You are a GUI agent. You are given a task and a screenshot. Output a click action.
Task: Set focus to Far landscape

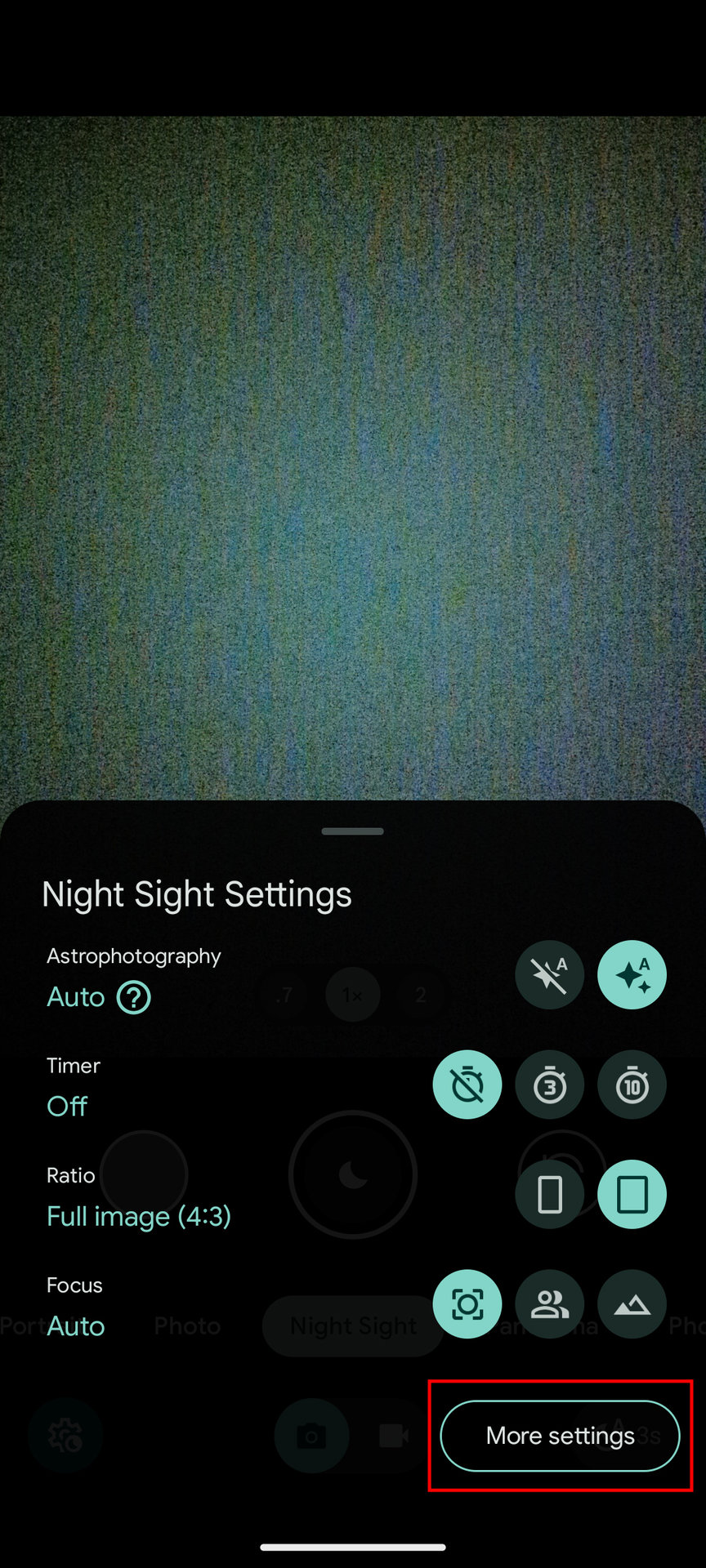point(632,1304)
